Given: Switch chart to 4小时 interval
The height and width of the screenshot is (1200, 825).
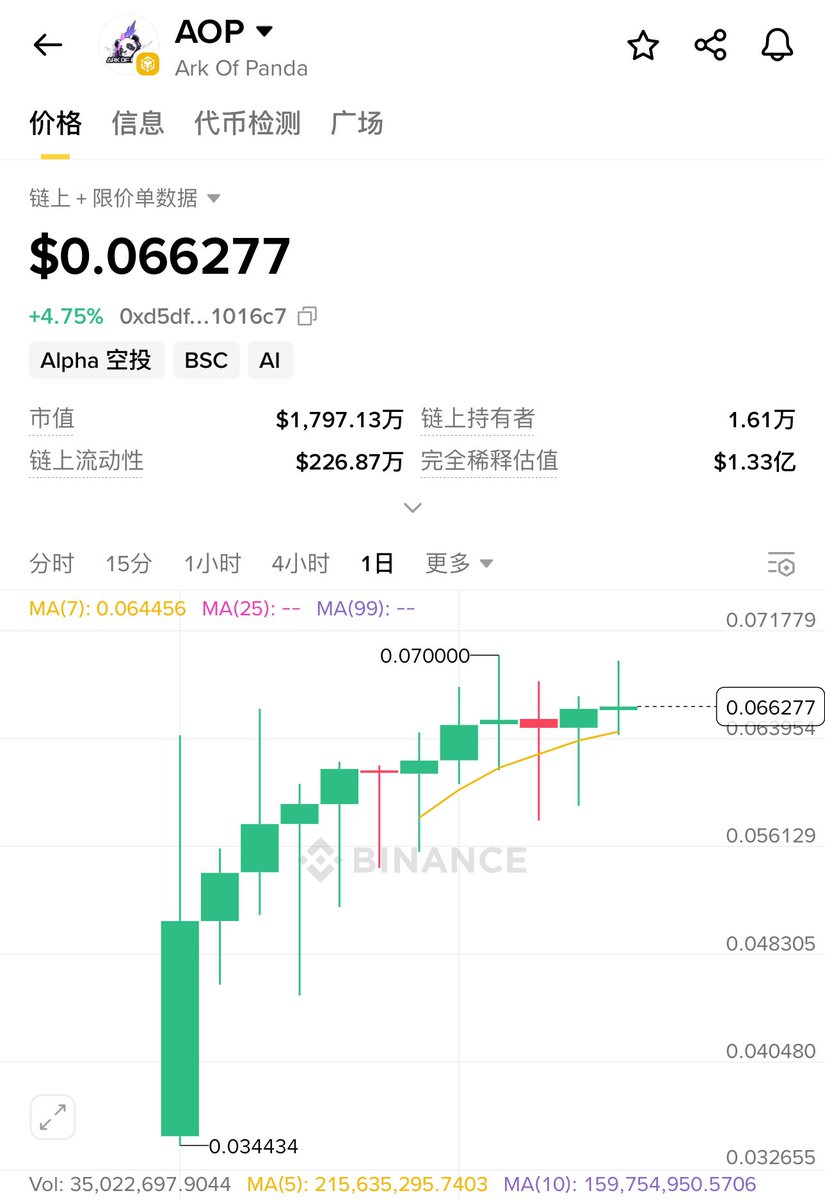Looking at the screenshot, I should click(x=300, y=564).
